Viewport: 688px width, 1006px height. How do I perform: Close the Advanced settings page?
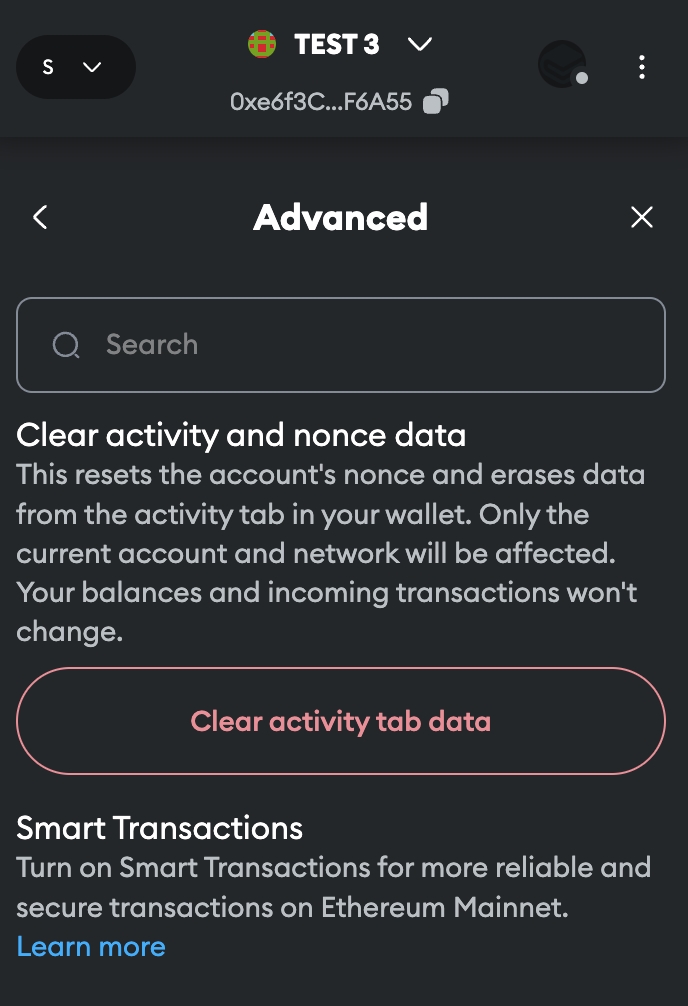tap(642, 217)
